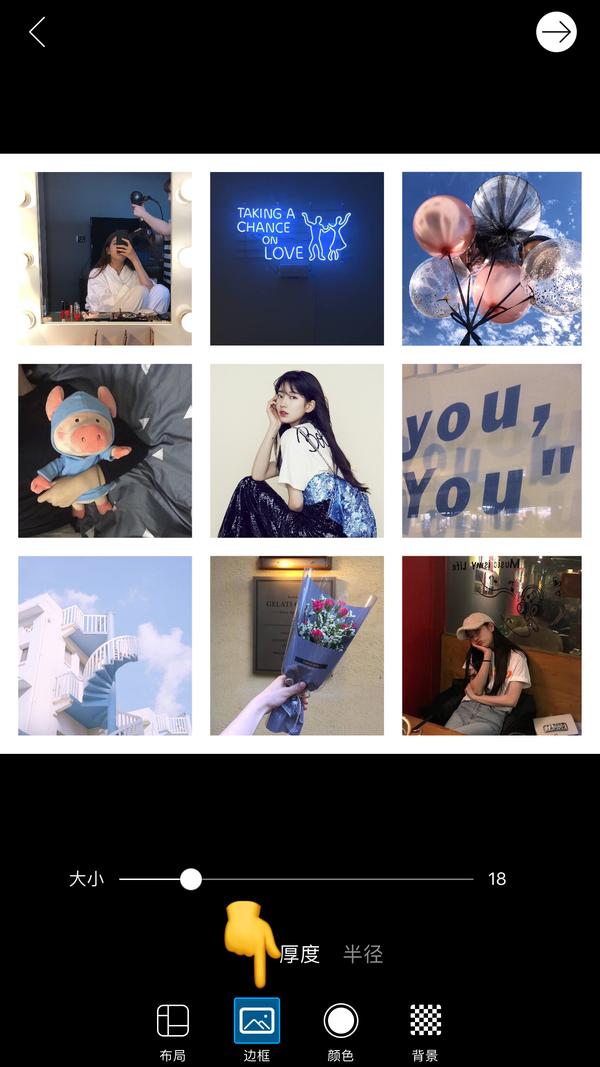Select the pig plush toy tile
The height and width of the screenshot is (1067, 600).
(105, 450)
